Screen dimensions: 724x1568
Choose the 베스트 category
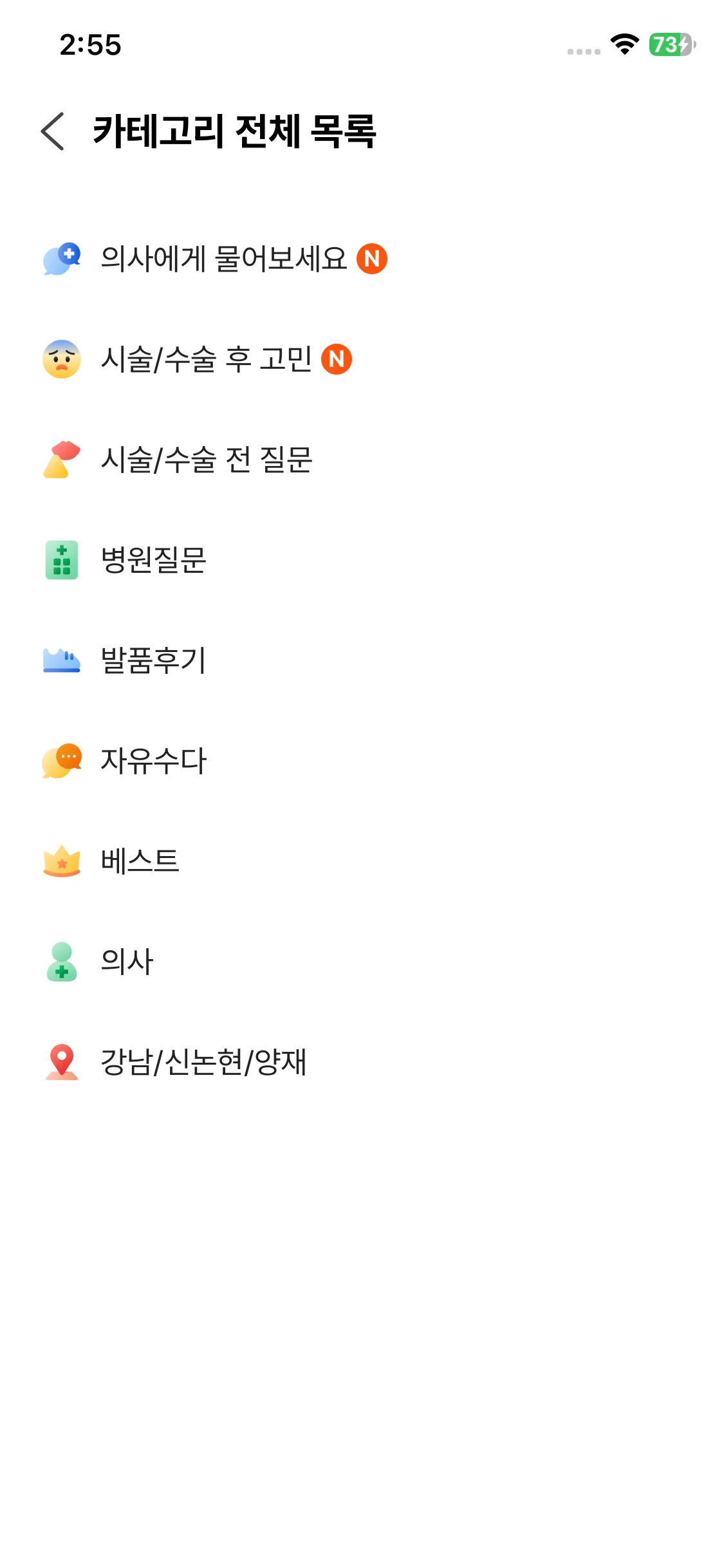point(140,861)
